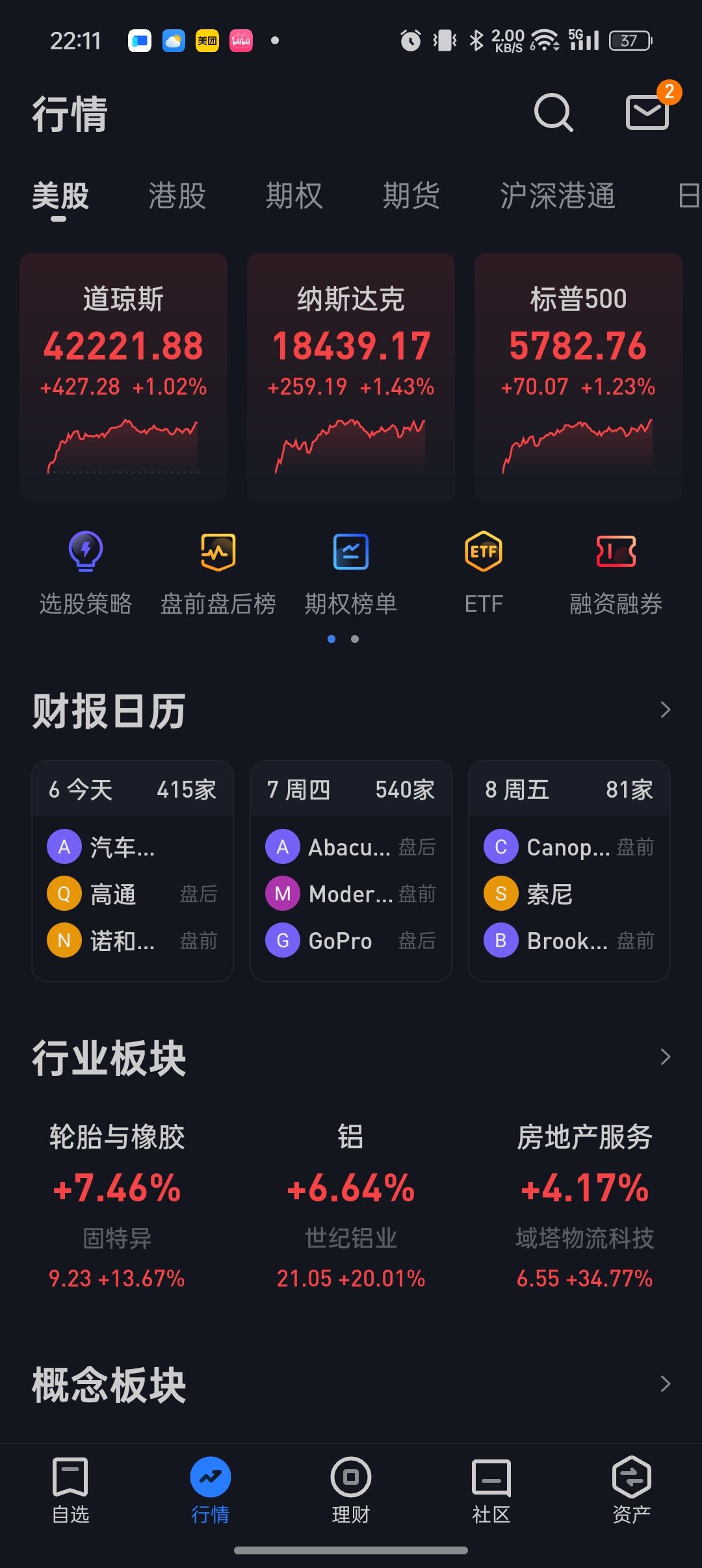Image resolution: width=702 pixels, height=1568 pixels.
Task: Open the 纳斯达克 index card
Action: click(x=351, y=377)
